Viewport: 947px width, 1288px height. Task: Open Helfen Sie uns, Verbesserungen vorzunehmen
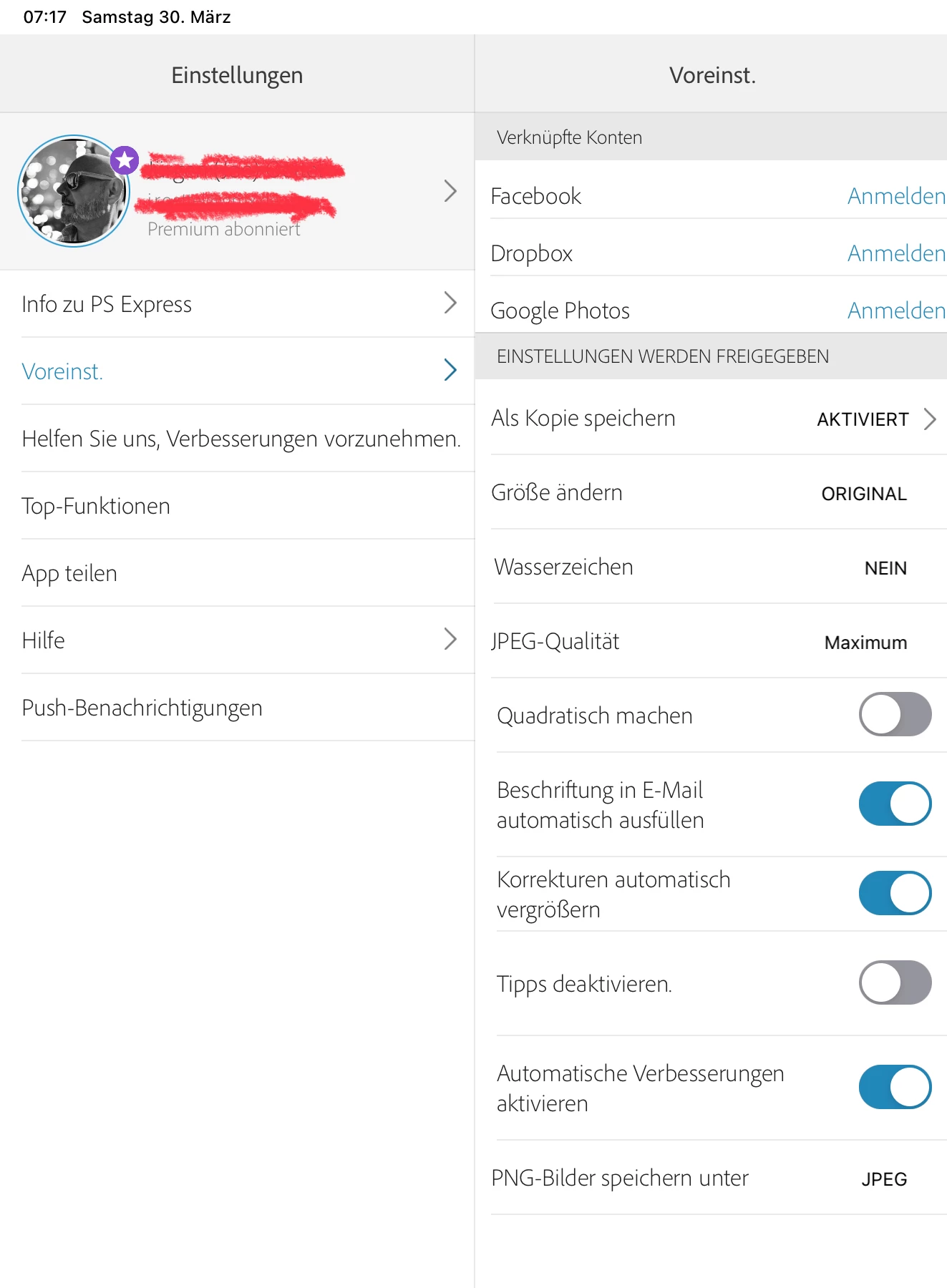241,439
